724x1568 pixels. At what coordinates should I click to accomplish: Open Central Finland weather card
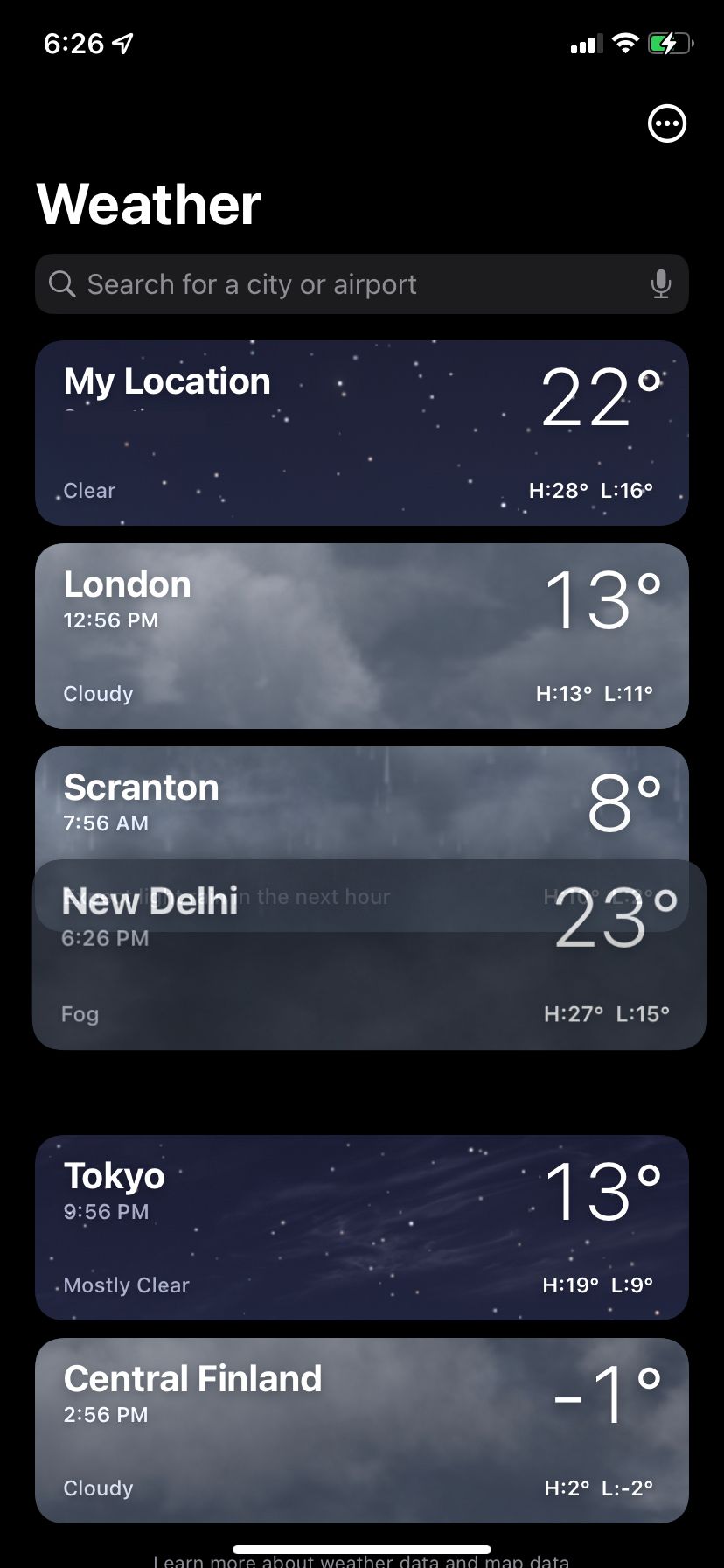[361, 1431]
